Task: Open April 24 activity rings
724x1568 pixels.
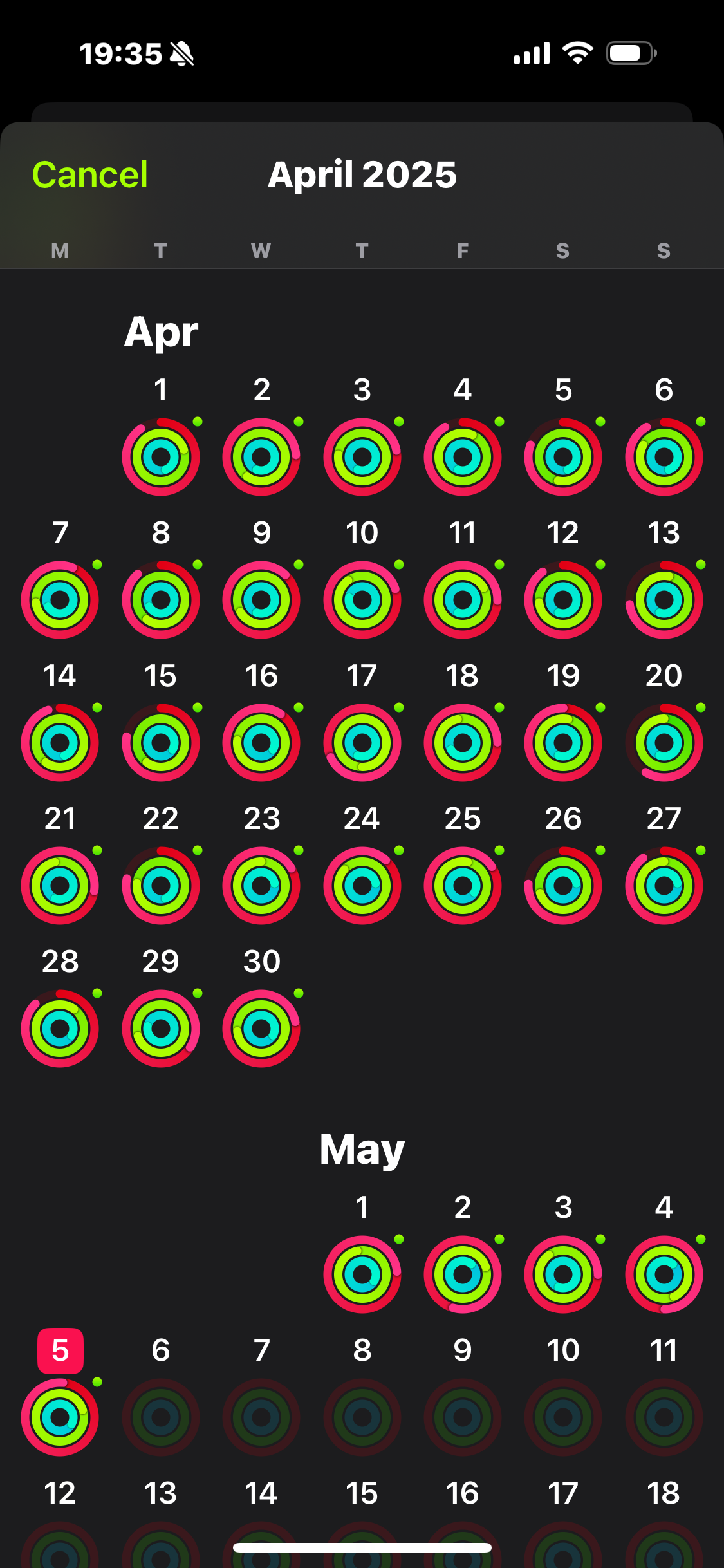Action: coord(362,886)
